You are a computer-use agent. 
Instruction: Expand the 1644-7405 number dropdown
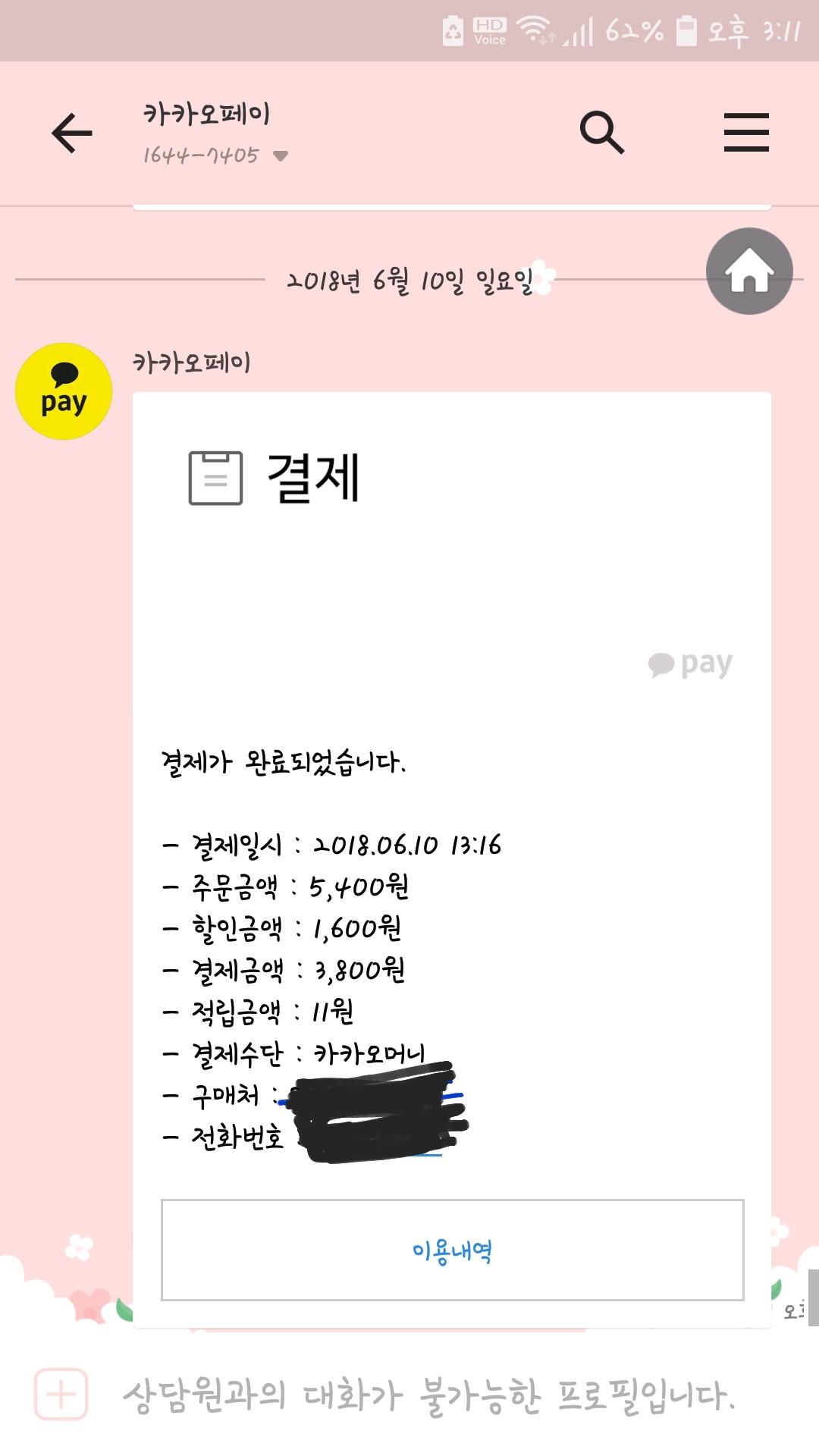(280, 156)
